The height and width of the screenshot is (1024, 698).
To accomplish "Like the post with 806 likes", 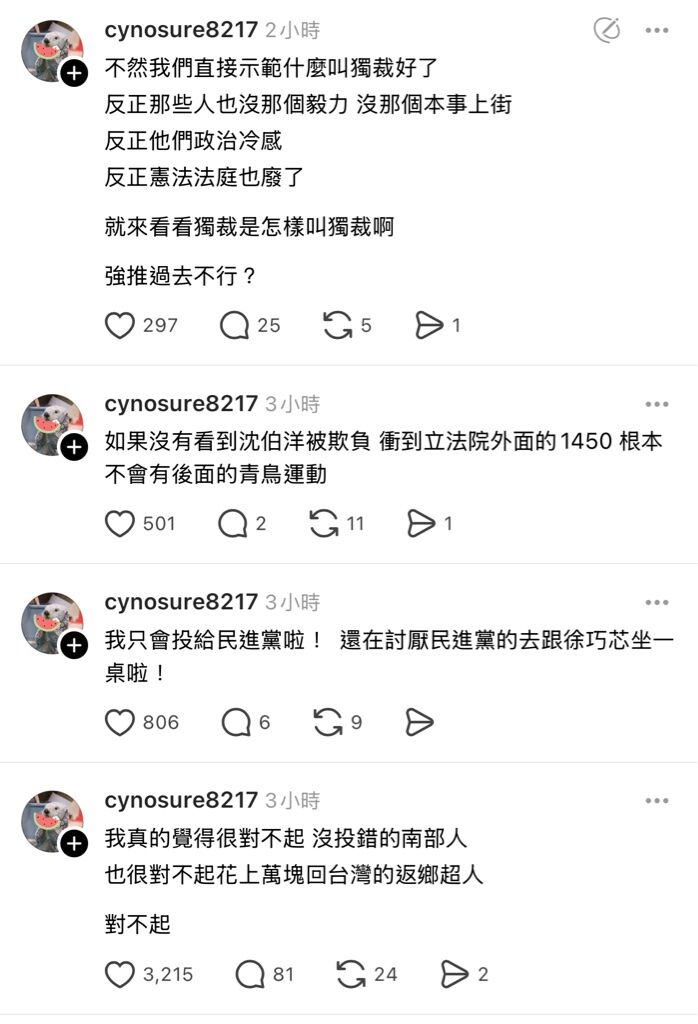I will coord(120,722).
